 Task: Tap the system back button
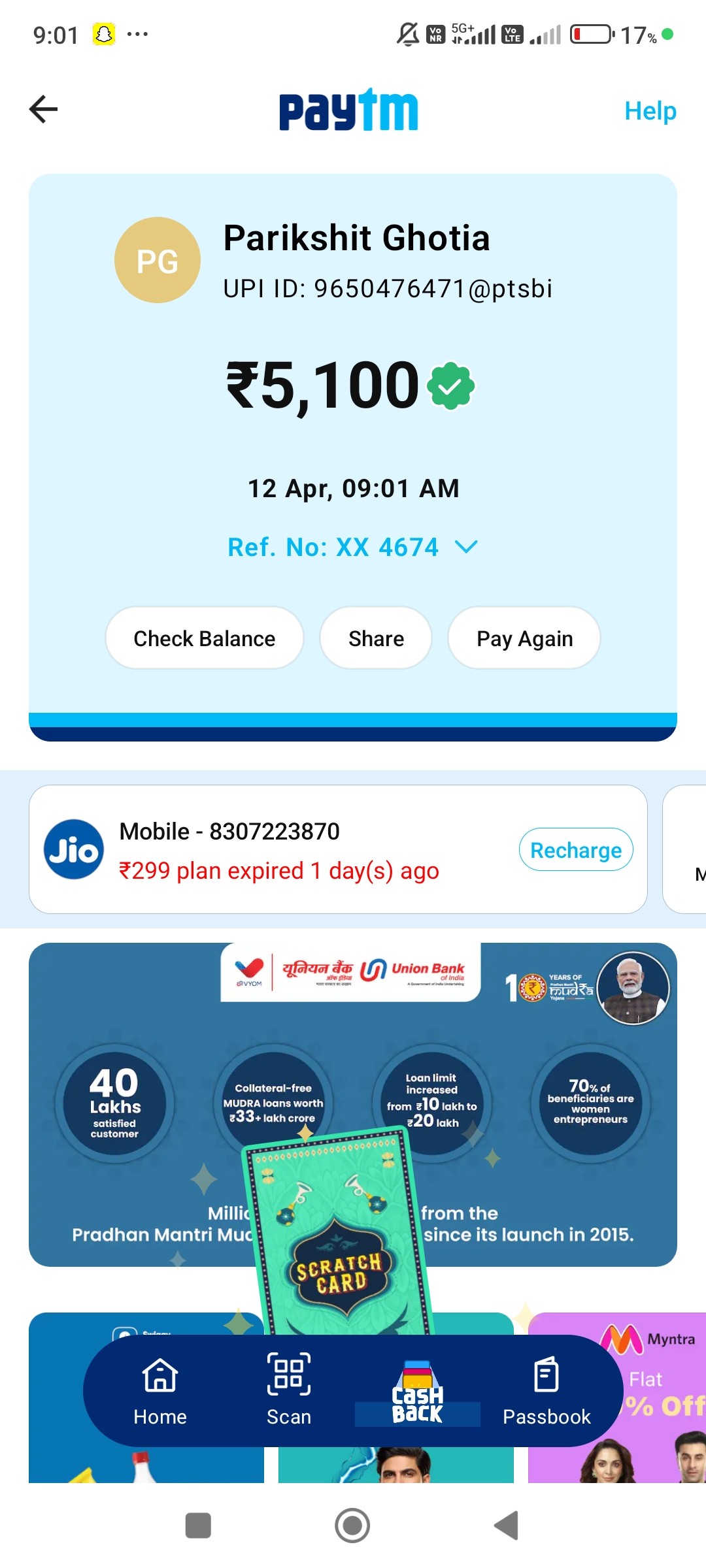click(507, 1526)
